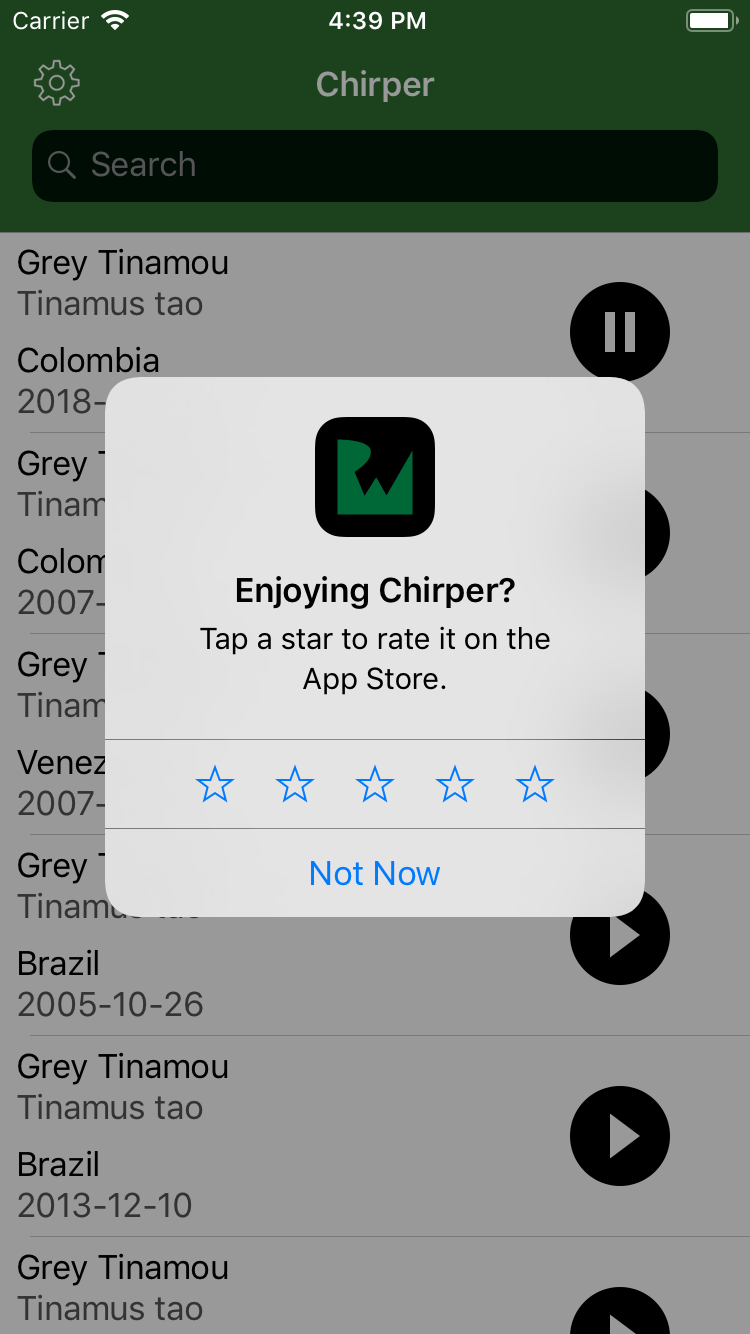
Task: Rate the app five stars
Action: tap(535, 785)
